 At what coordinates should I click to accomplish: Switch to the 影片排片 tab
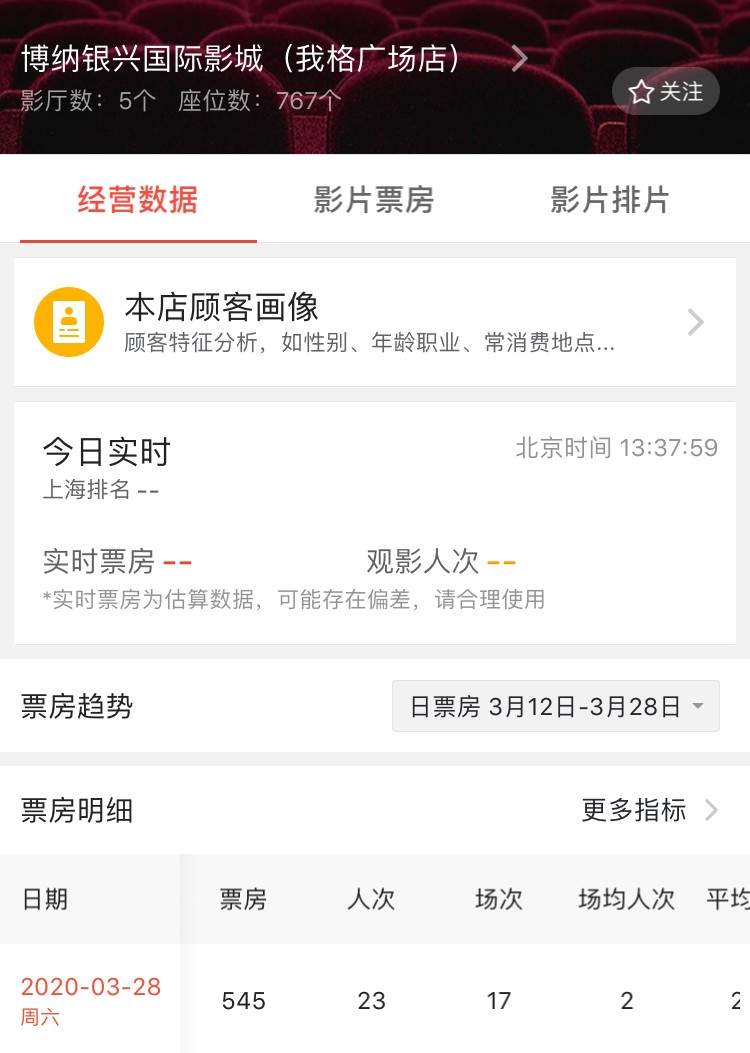click(x=609, y=200)
